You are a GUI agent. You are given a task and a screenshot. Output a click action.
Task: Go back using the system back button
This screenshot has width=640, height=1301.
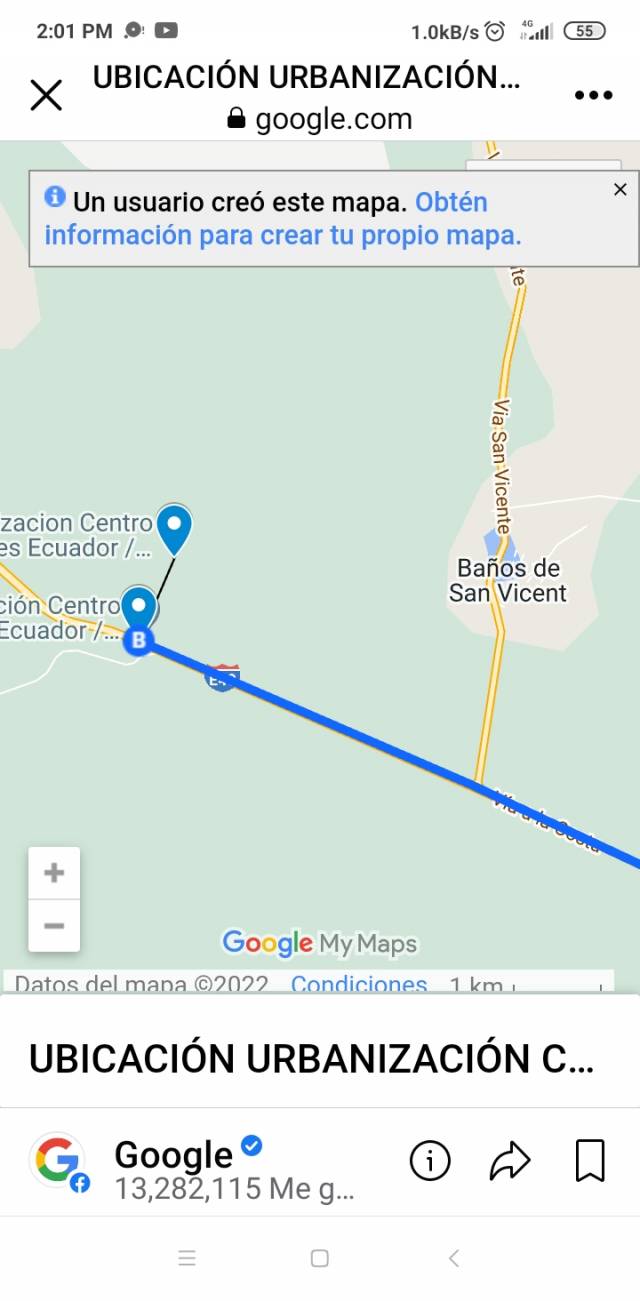point(454,1258)
